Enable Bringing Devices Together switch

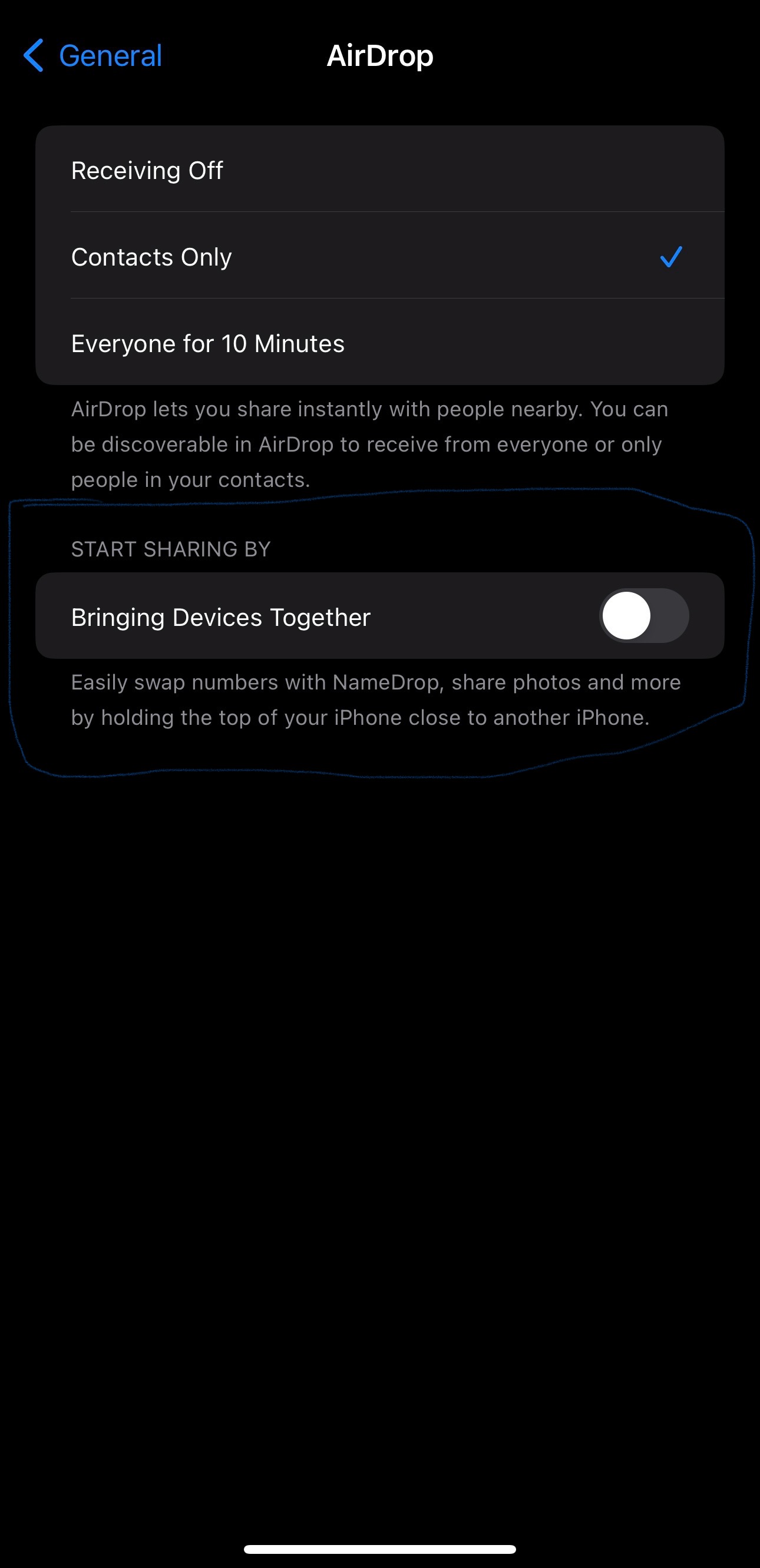[x=644, y=615]
